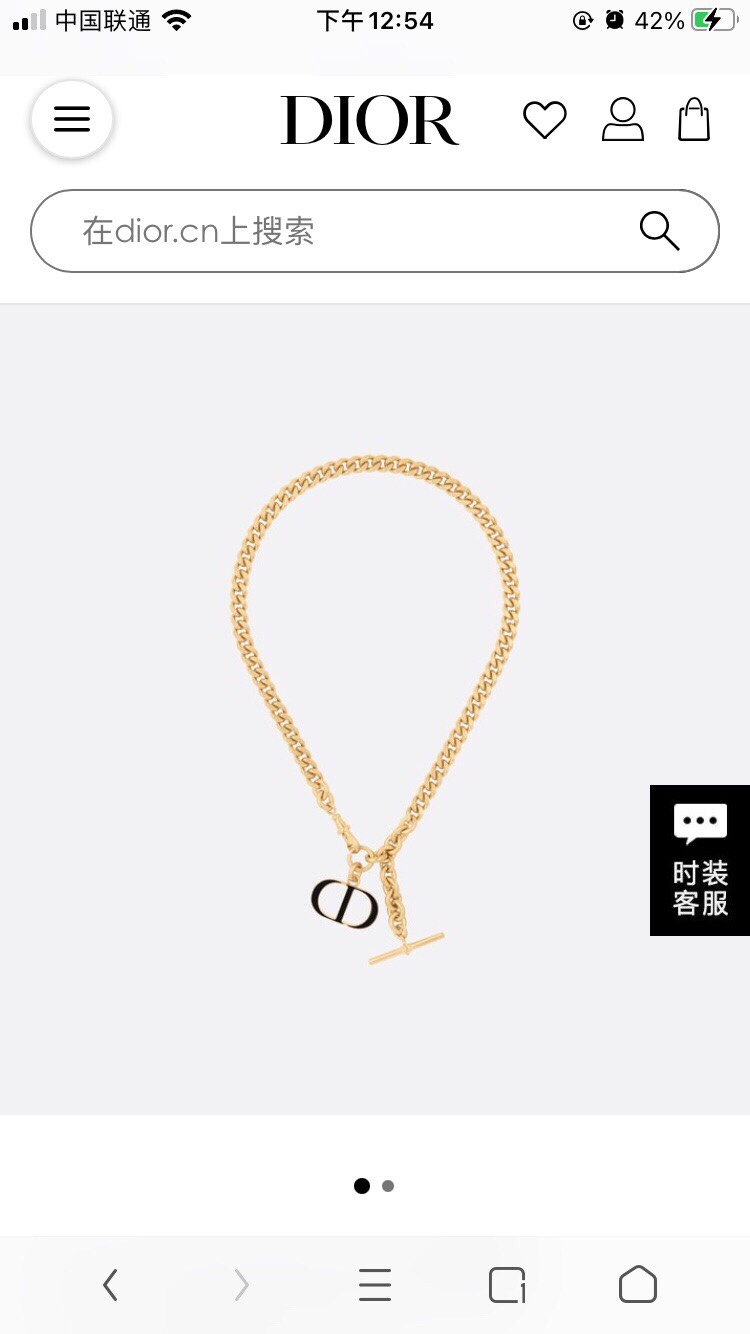Tap the home icon in bottom bar
This screenshot has width=750, height=1334.
tap(637, 1285)
